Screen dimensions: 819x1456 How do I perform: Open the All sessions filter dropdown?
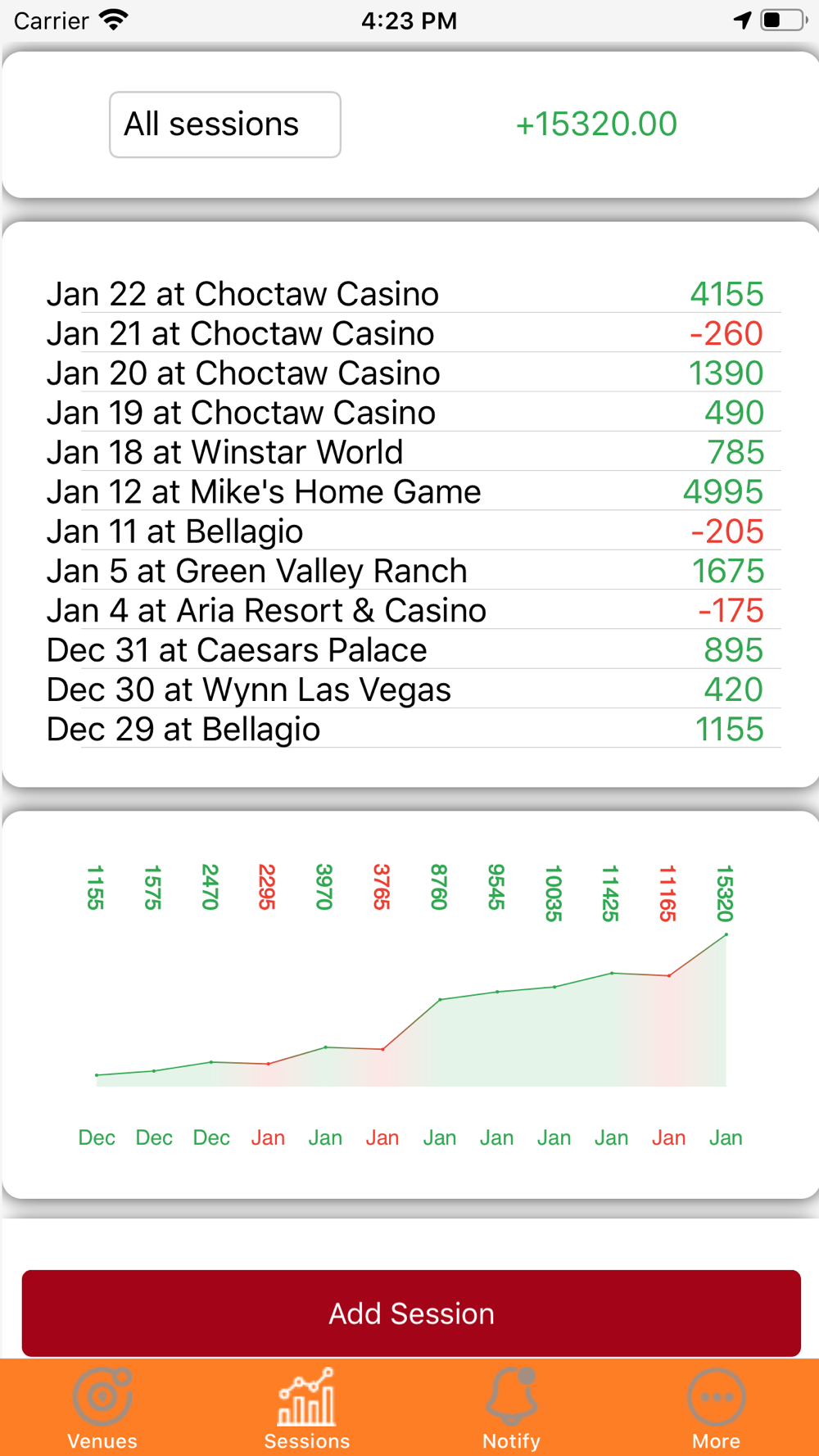(225, 124)
